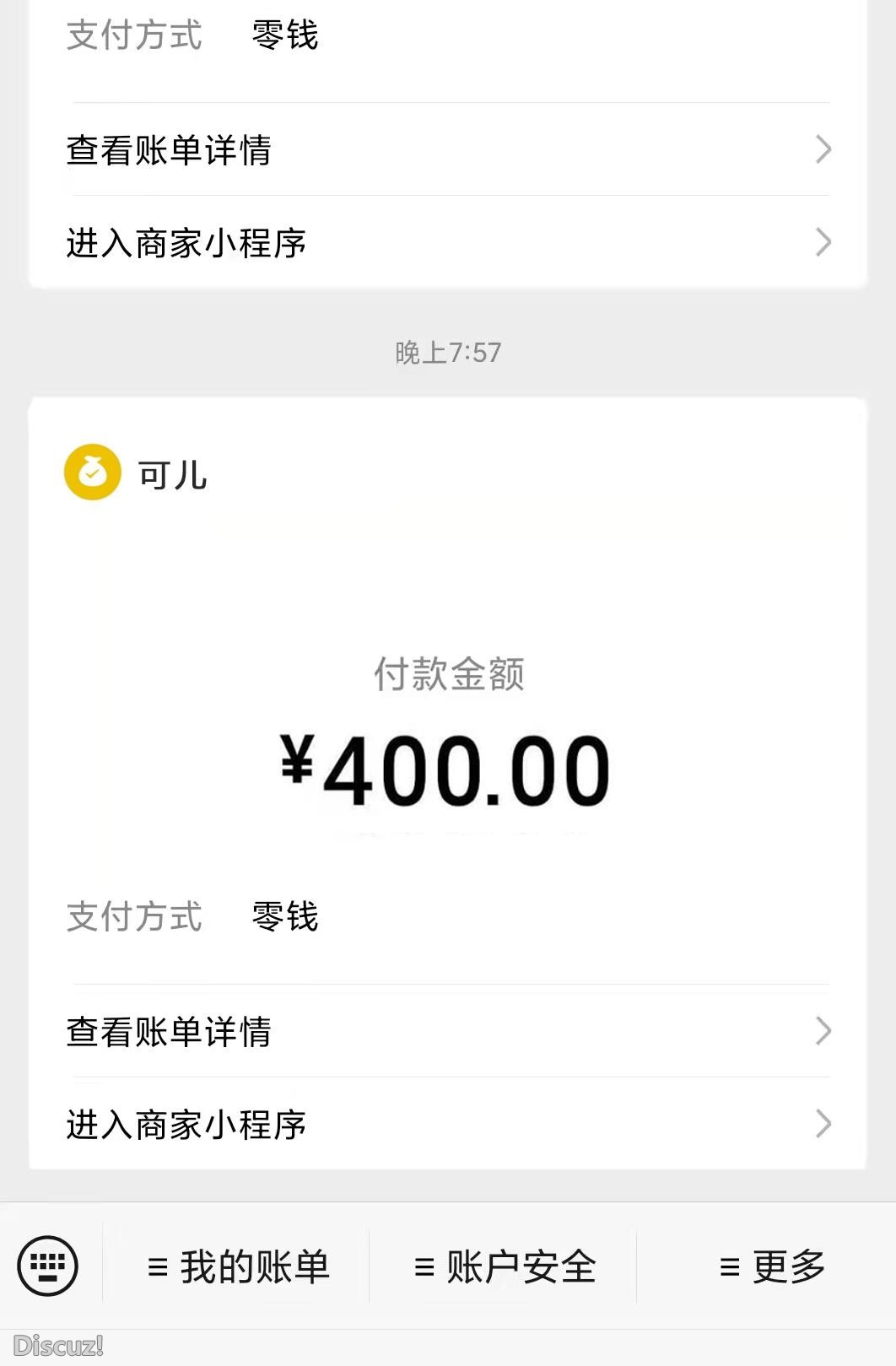
Task: Open 查看账单详情 in the top message card
Action: point(169,151)
